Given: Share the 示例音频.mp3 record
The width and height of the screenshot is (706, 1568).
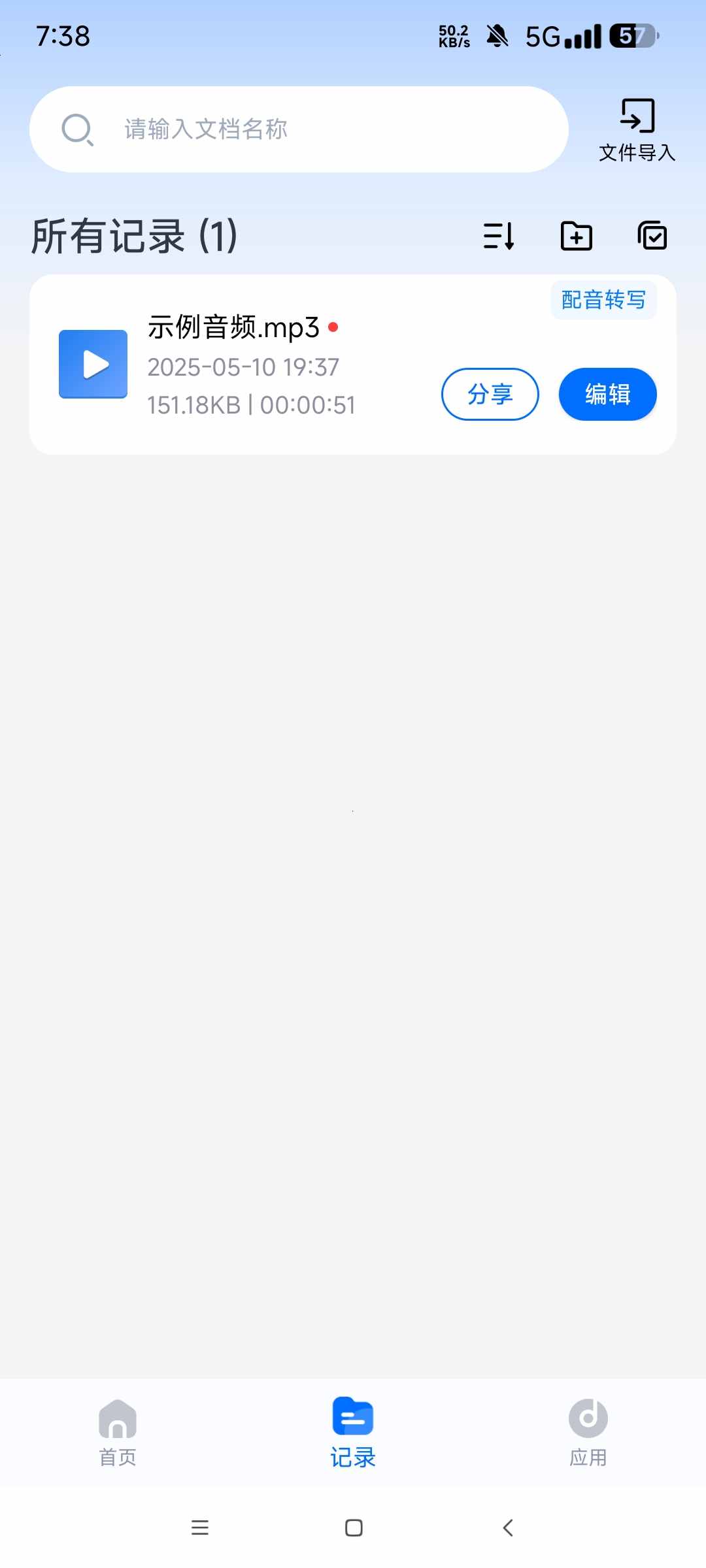Looking at the screenshot, I should [x=490, y=394].
